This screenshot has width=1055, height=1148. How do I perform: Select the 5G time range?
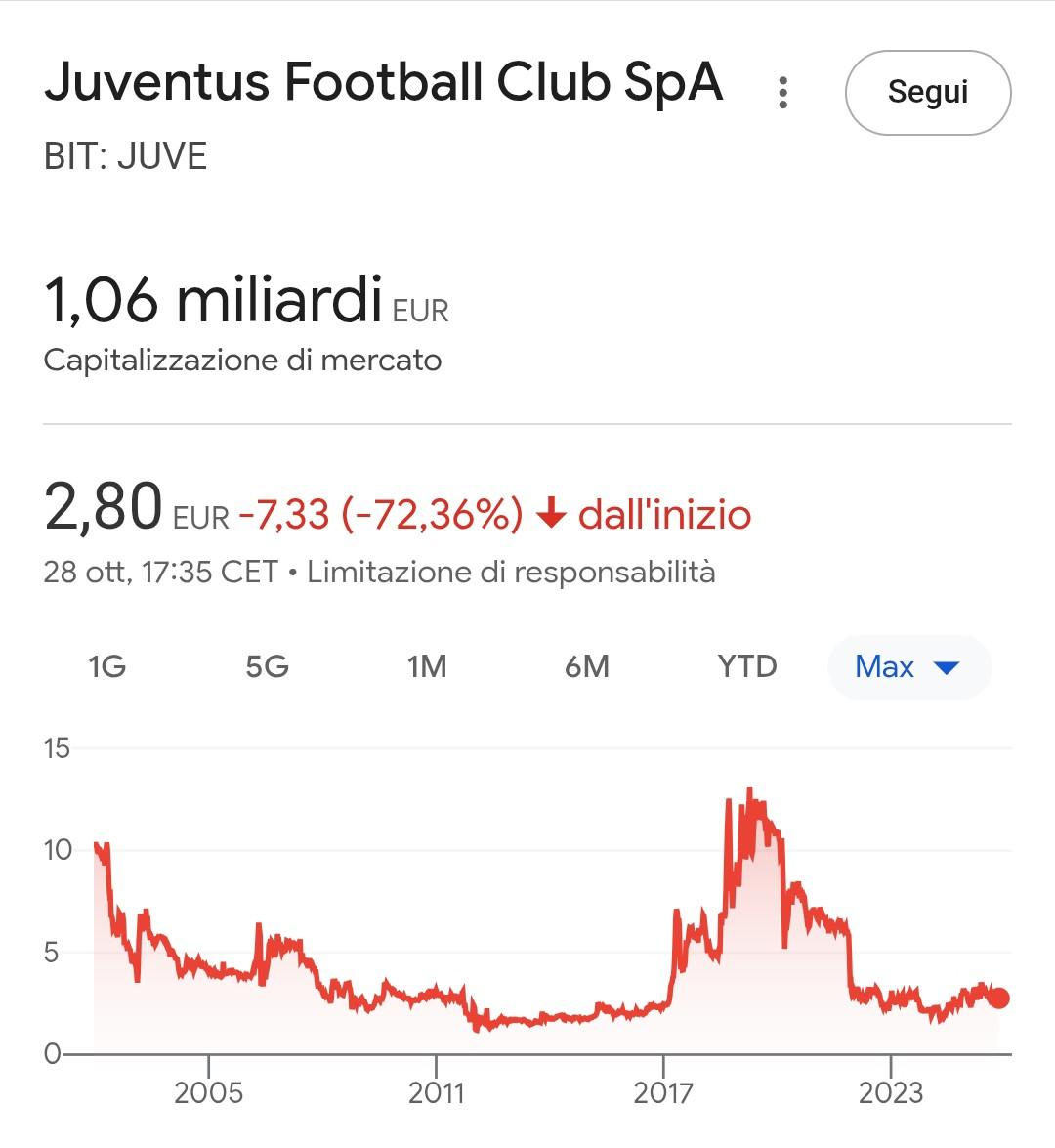[x=267, y=667]
